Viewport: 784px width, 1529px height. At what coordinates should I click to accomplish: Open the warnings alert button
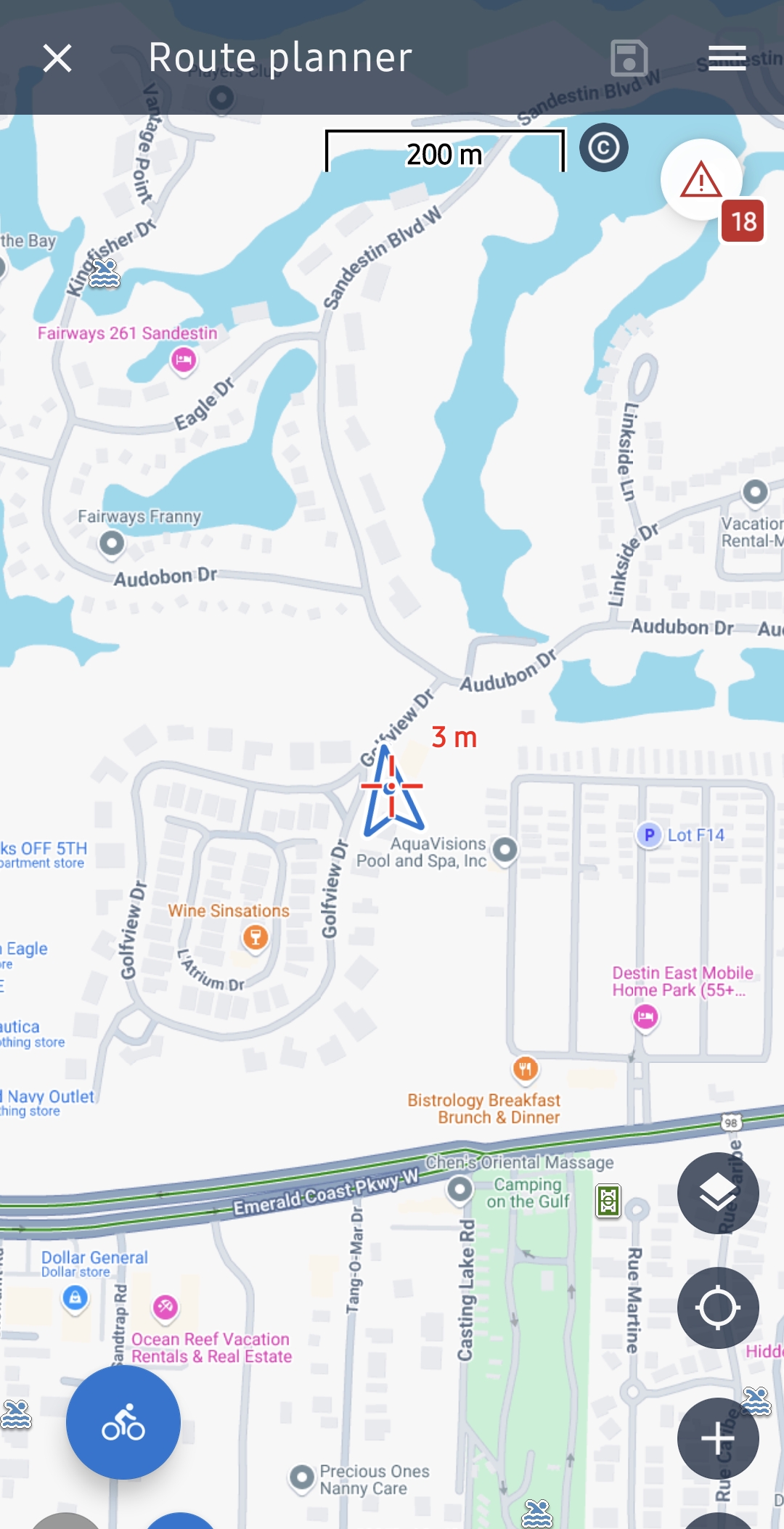(x=701, y=180)
